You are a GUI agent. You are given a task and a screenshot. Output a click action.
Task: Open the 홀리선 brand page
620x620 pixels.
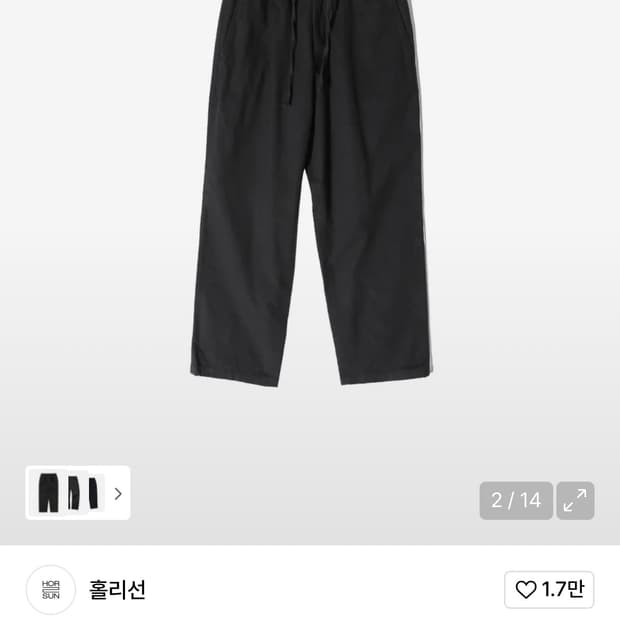point(118,590)
